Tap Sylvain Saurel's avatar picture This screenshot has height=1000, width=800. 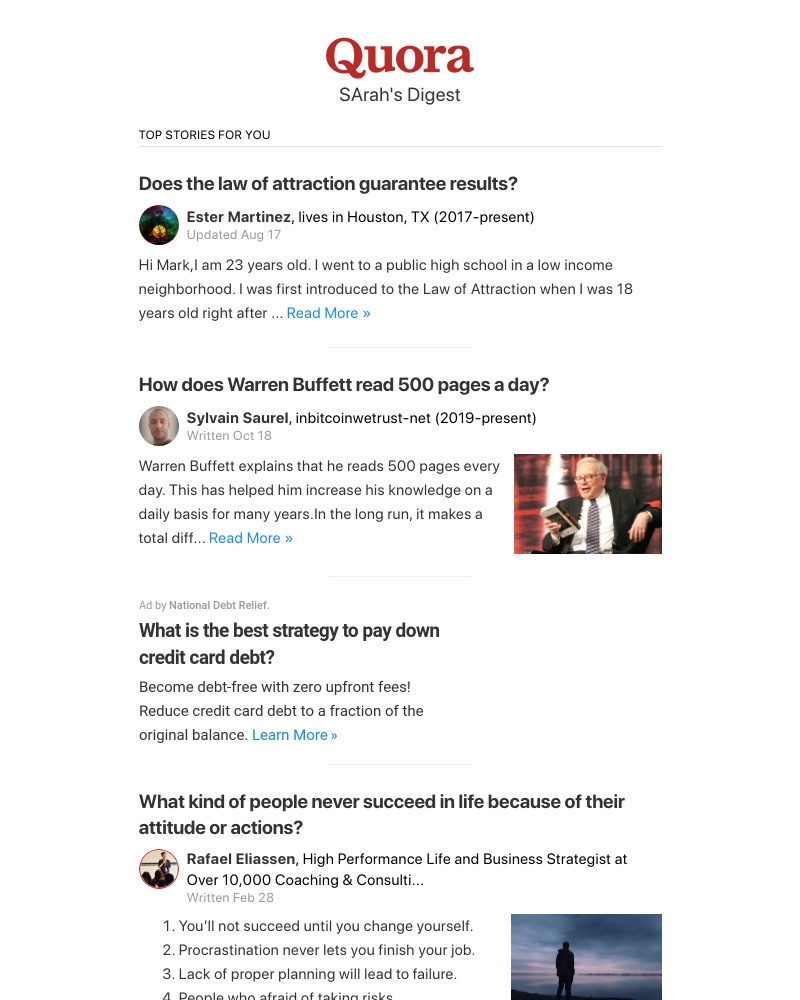point(159,426)
